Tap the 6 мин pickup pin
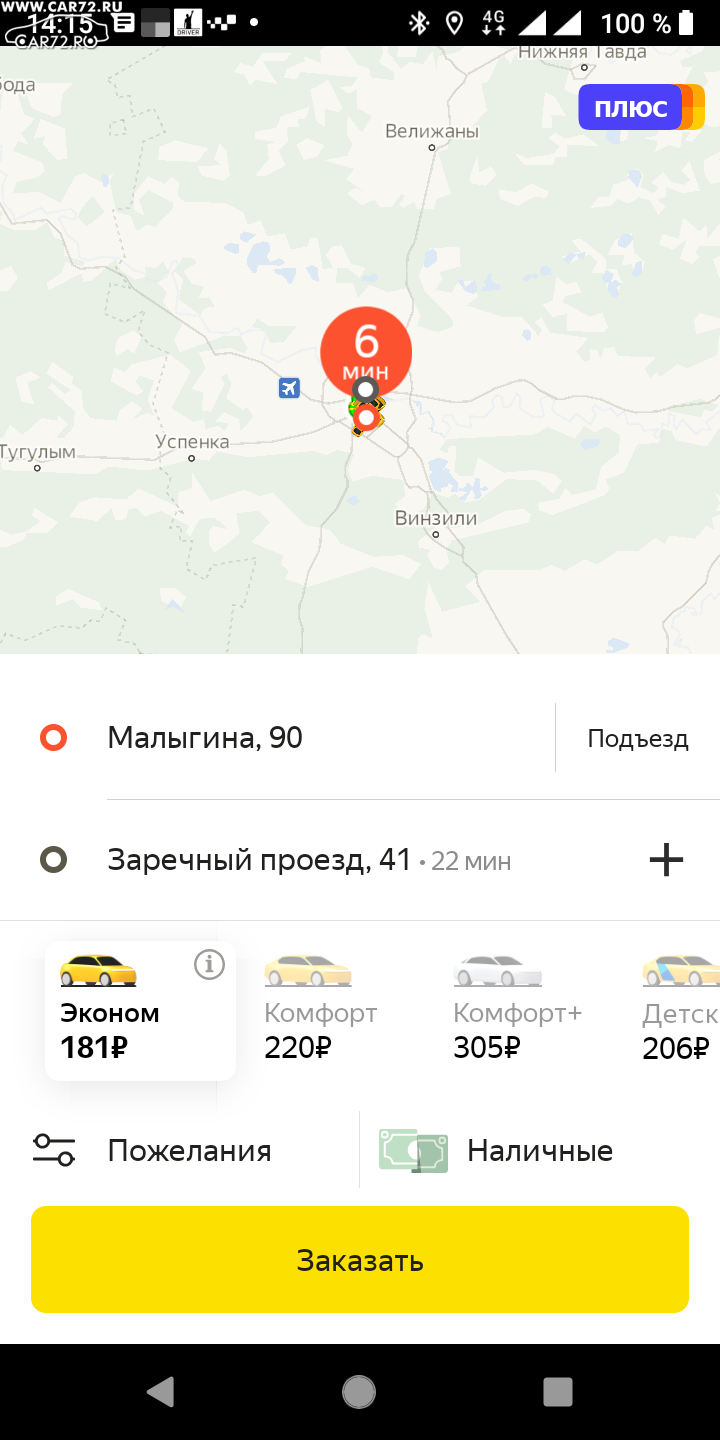The width and height of the screenshot is (720, 1440). pyautogui.click(x=366, y=352)
